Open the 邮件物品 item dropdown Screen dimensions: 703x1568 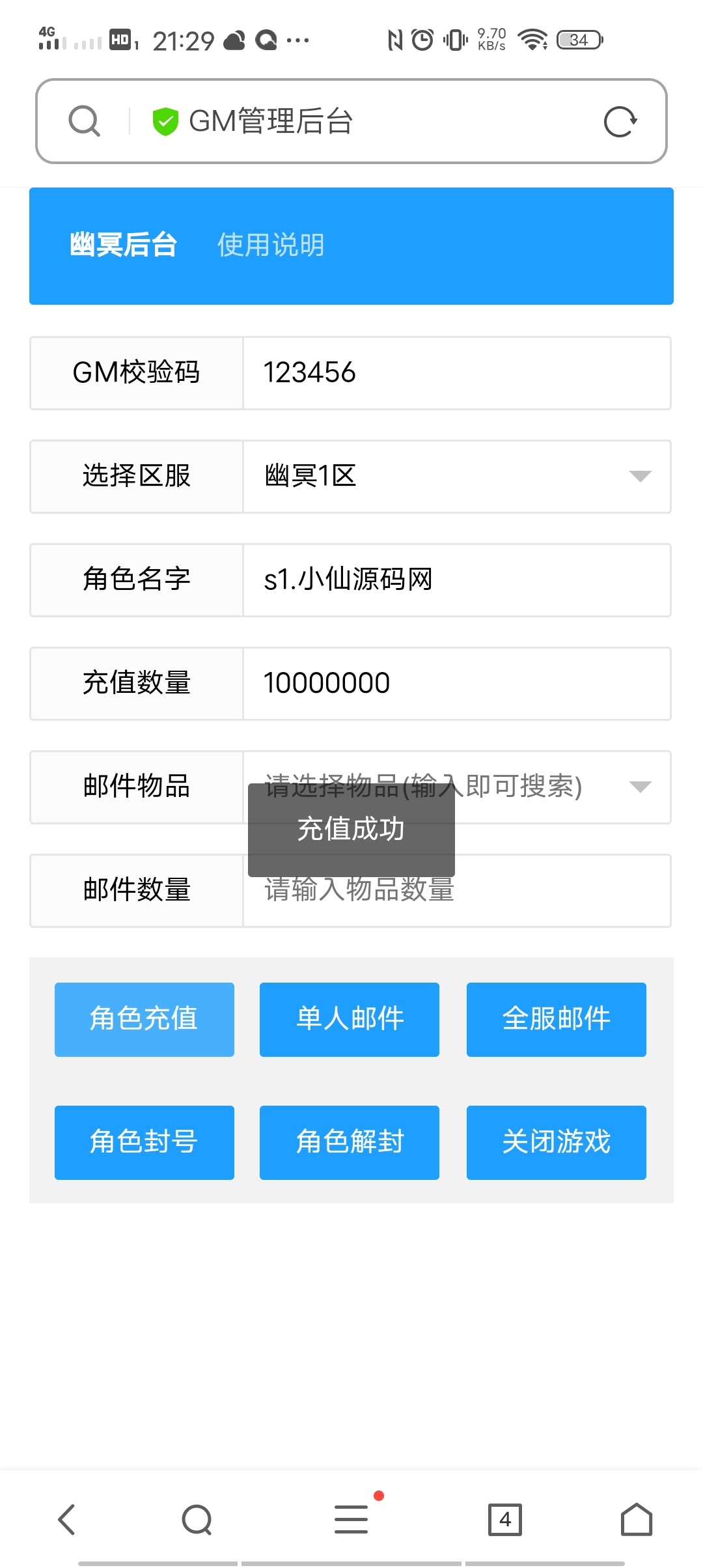click(x=457, y=787)
